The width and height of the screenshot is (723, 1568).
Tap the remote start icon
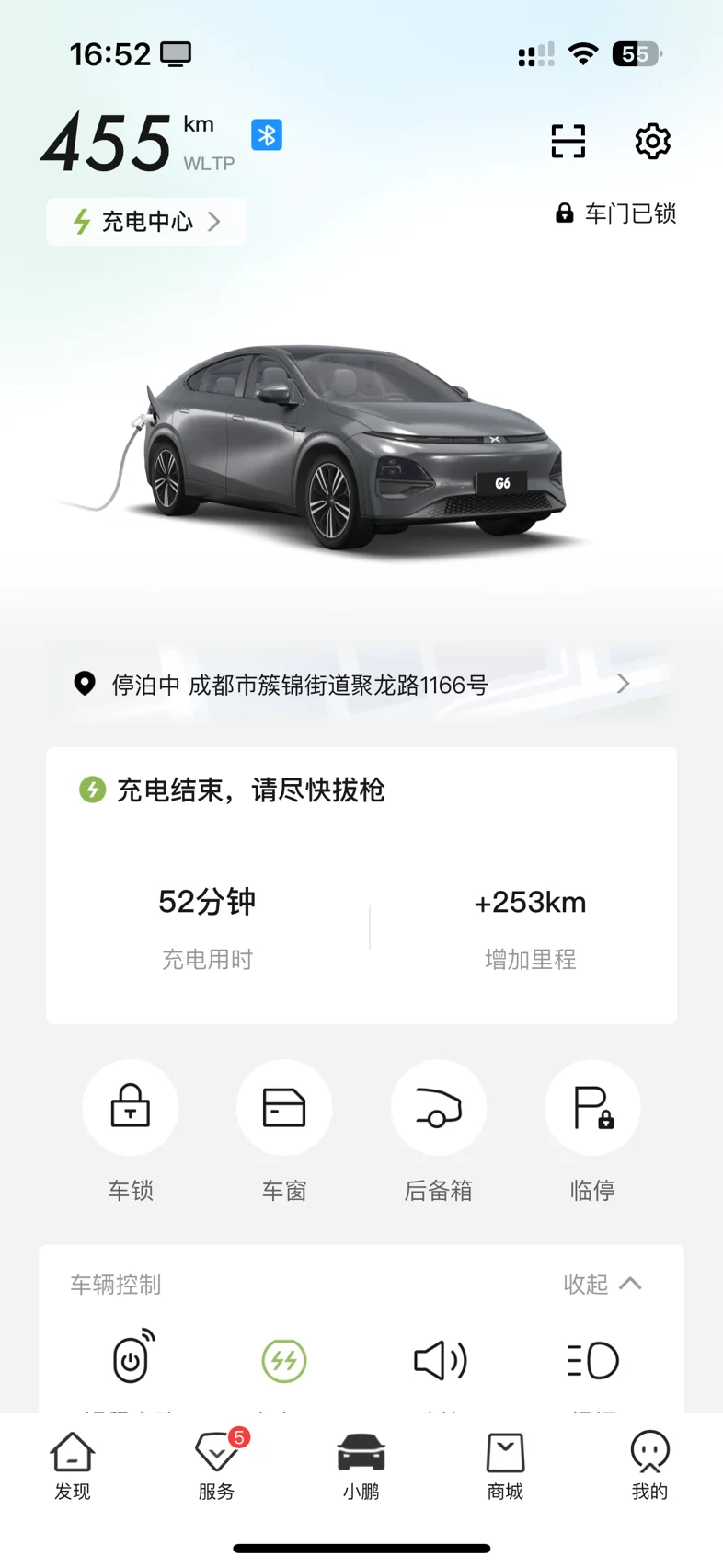(x=132, y=1359)
